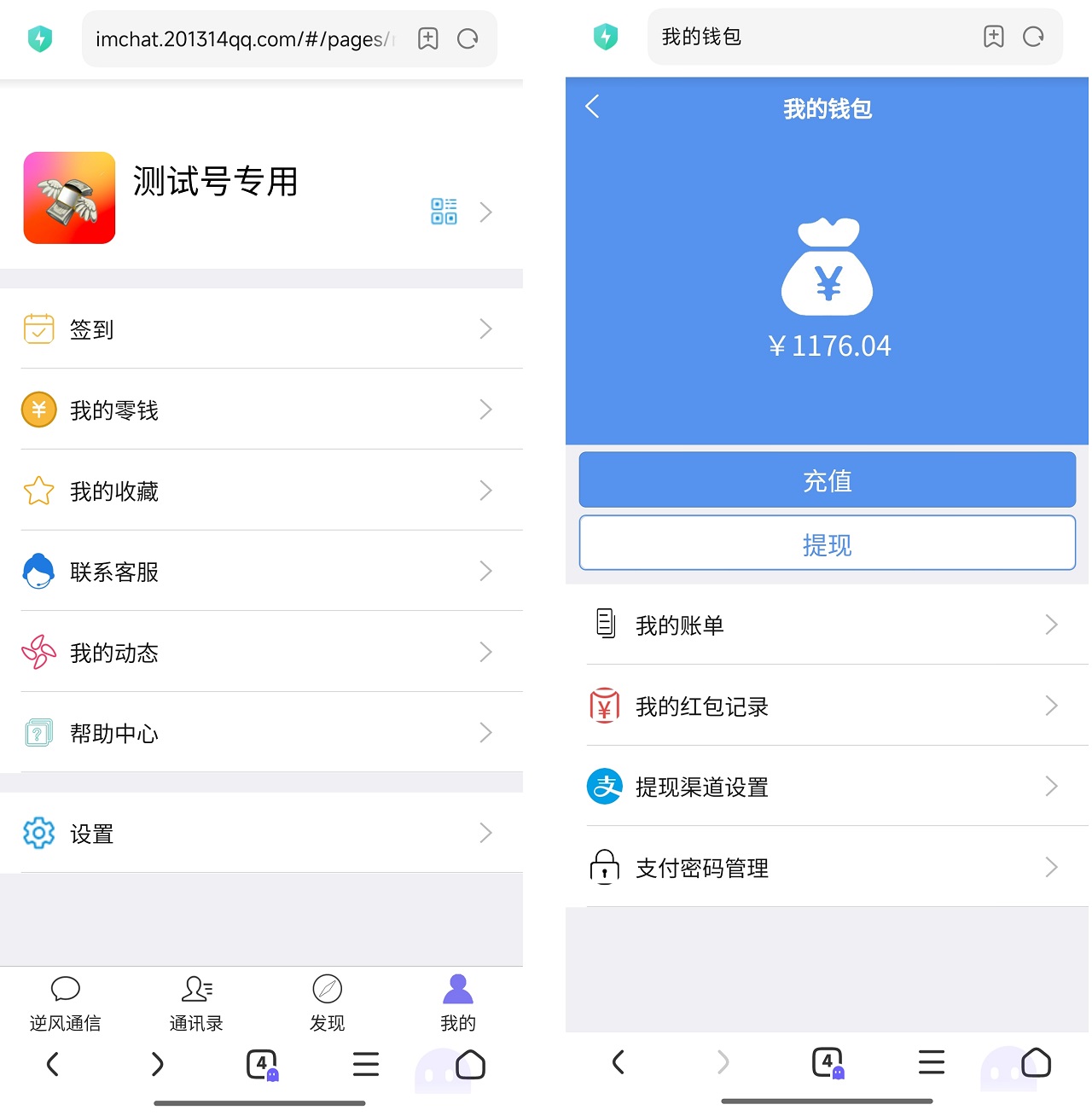Viewport: 1092px width, 1116px height.
Task: Show the profile QR code for 测试号专用
Action: click(444, 211)
